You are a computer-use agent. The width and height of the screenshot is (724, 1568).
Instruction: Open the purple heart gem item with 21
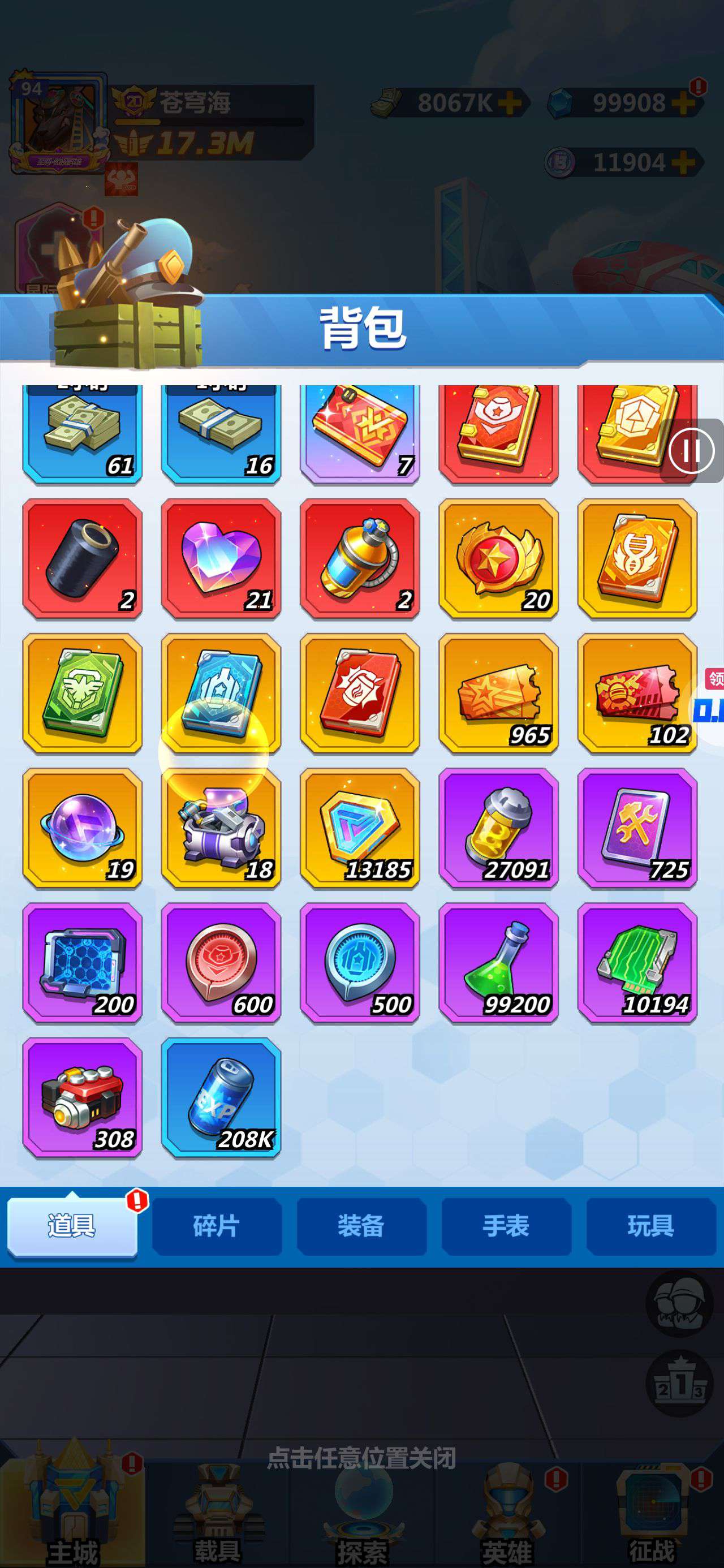click(x=221, y=558)
